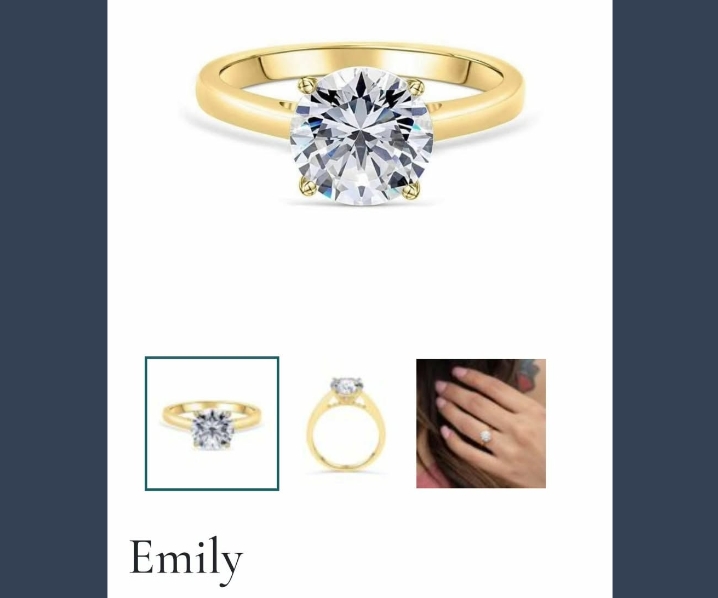Image resolution: width=718 pixels, height=598 pixels.
Task: Show the ring-on-hand photo thumbnail
Action: tap(480, 423)
